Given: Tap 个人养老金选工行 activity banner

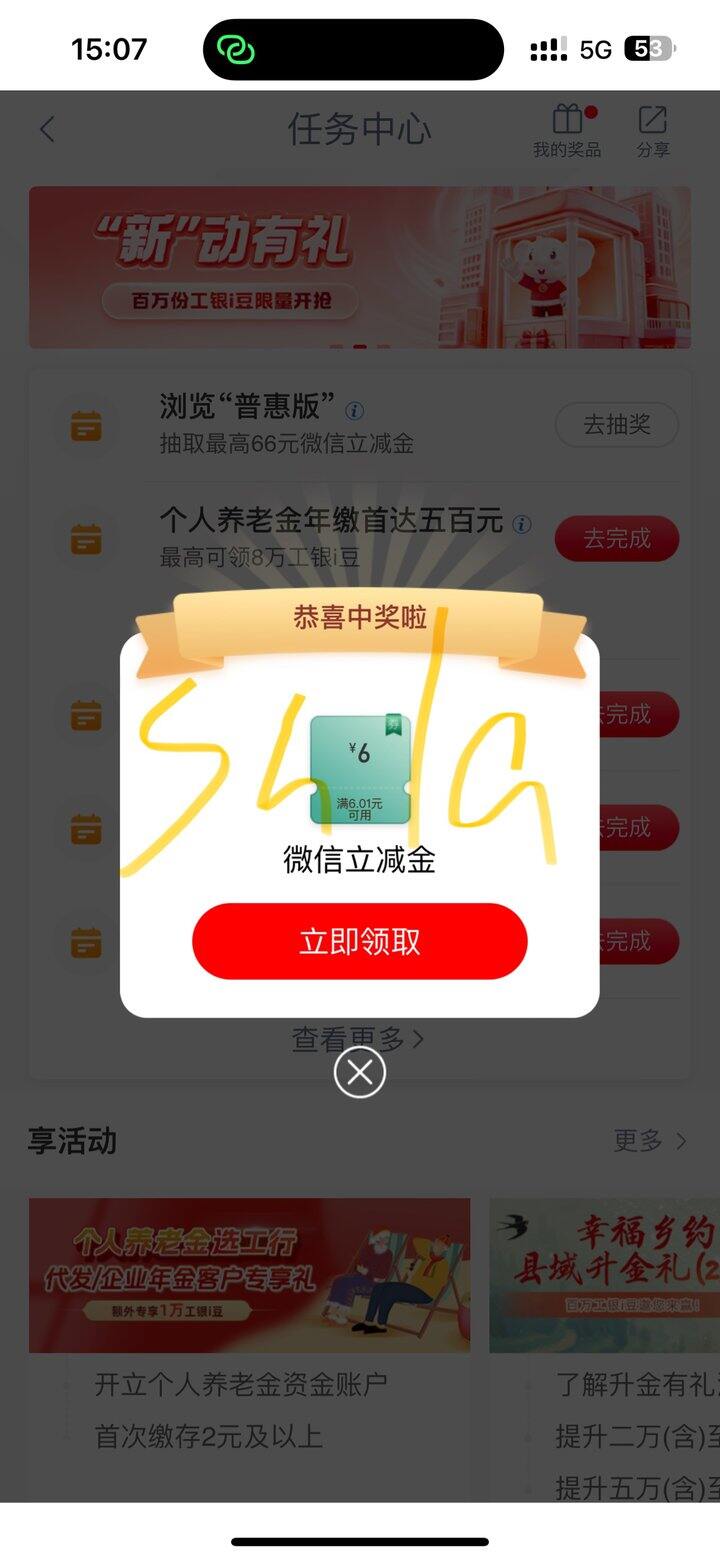Looking at the screenshot, I should click(248, 1274).
